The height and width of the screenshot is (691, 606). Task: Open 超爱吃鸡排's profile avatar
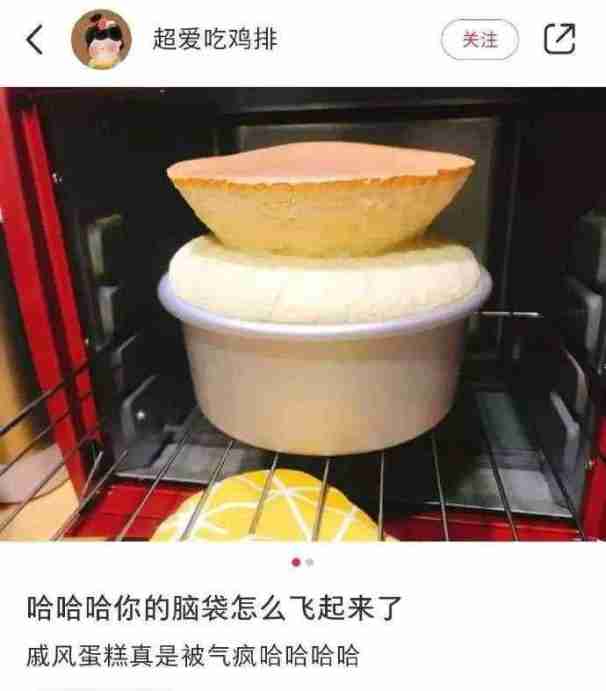coord(101,40)
